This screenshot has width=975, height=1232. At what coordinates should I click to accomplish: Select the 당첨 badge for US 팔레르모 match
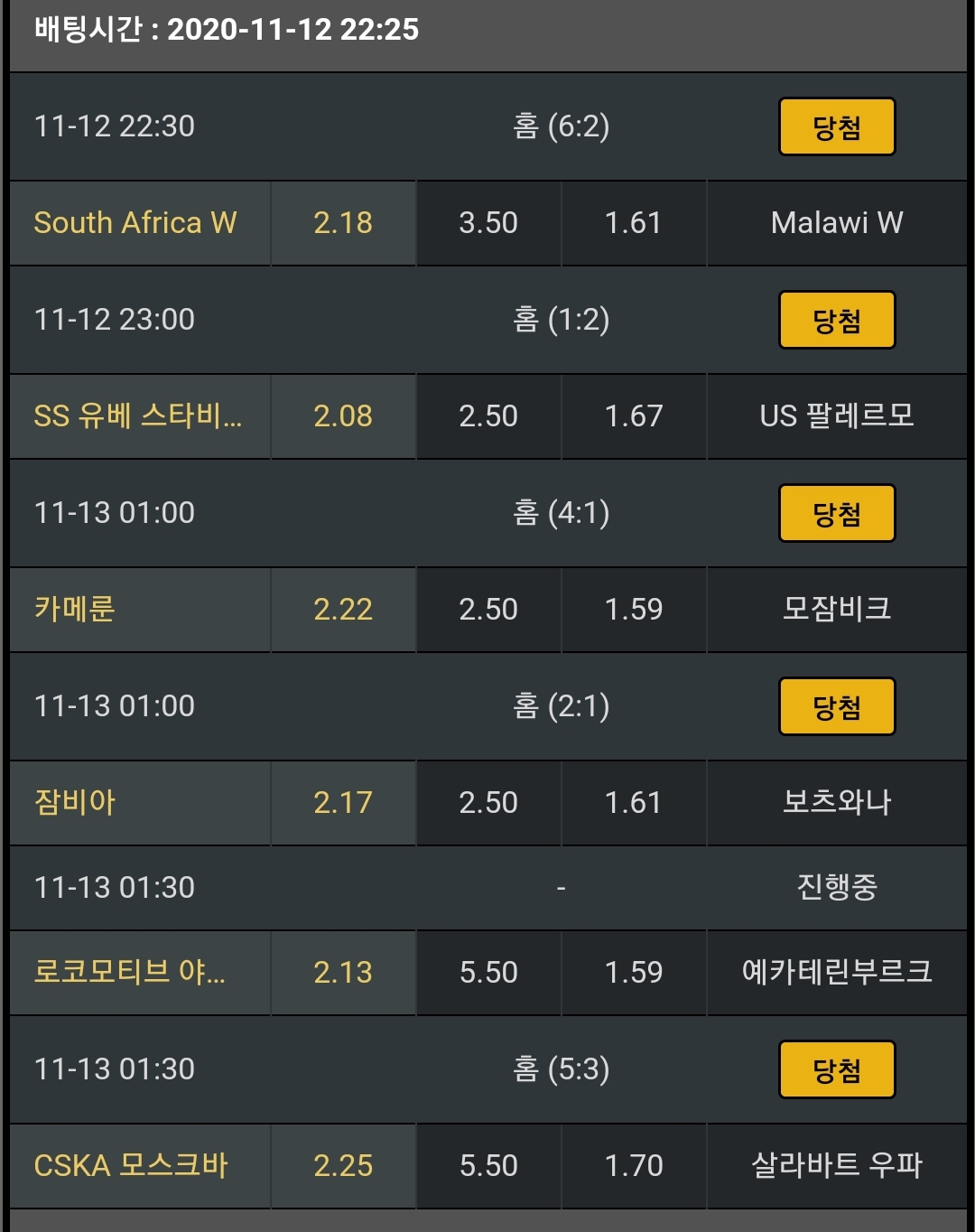tap(837, 321)
